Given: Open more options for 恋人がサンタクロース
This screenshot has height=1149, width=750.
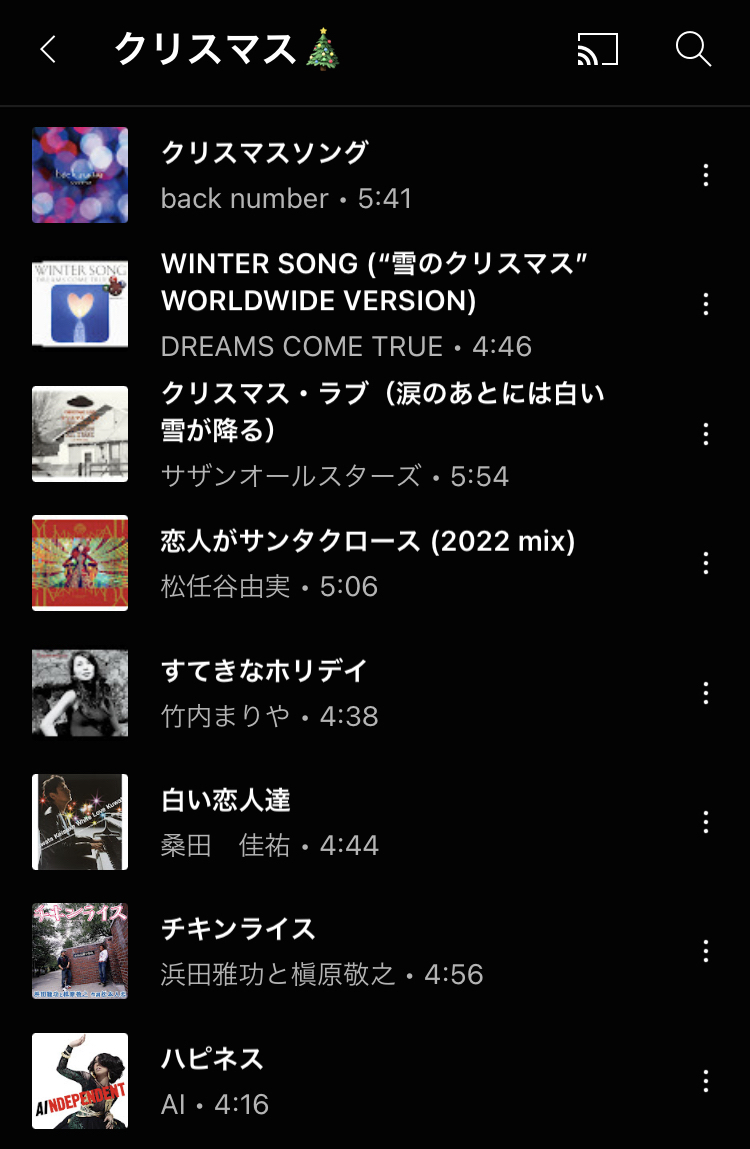Looking at the screenshot, I should click(x=706, y=563).
